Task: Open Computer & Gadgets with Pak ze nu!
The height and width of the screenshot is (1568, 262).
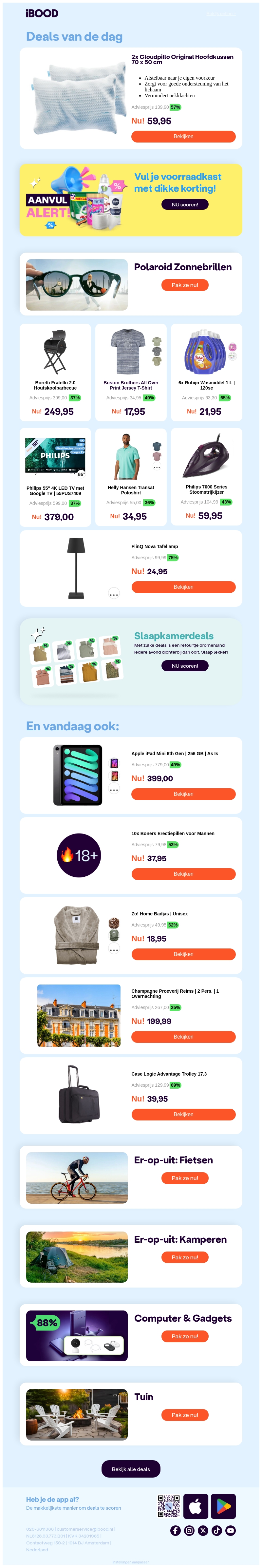Action: point(184,1337)
